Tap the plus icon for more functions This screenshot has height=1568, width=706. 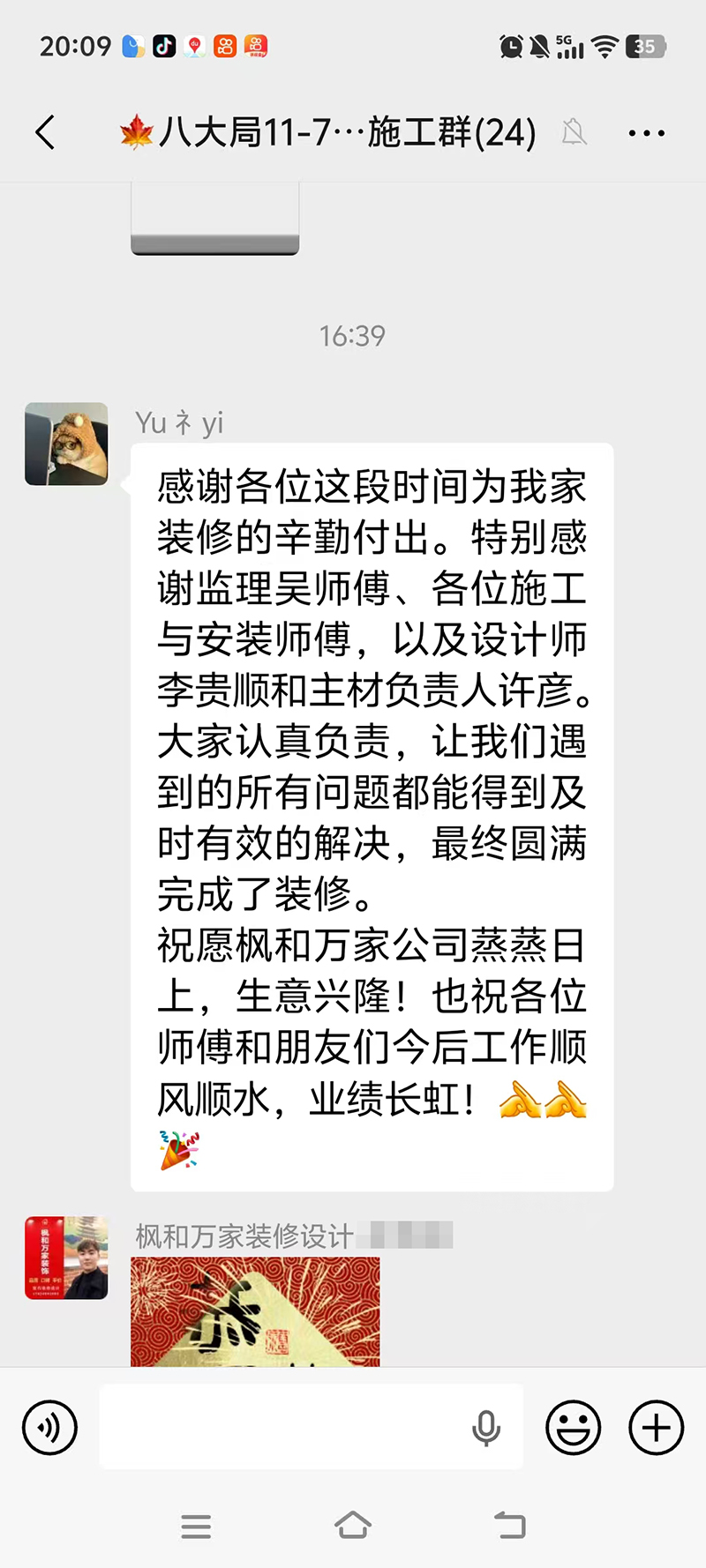click(x=654, y=1427)
